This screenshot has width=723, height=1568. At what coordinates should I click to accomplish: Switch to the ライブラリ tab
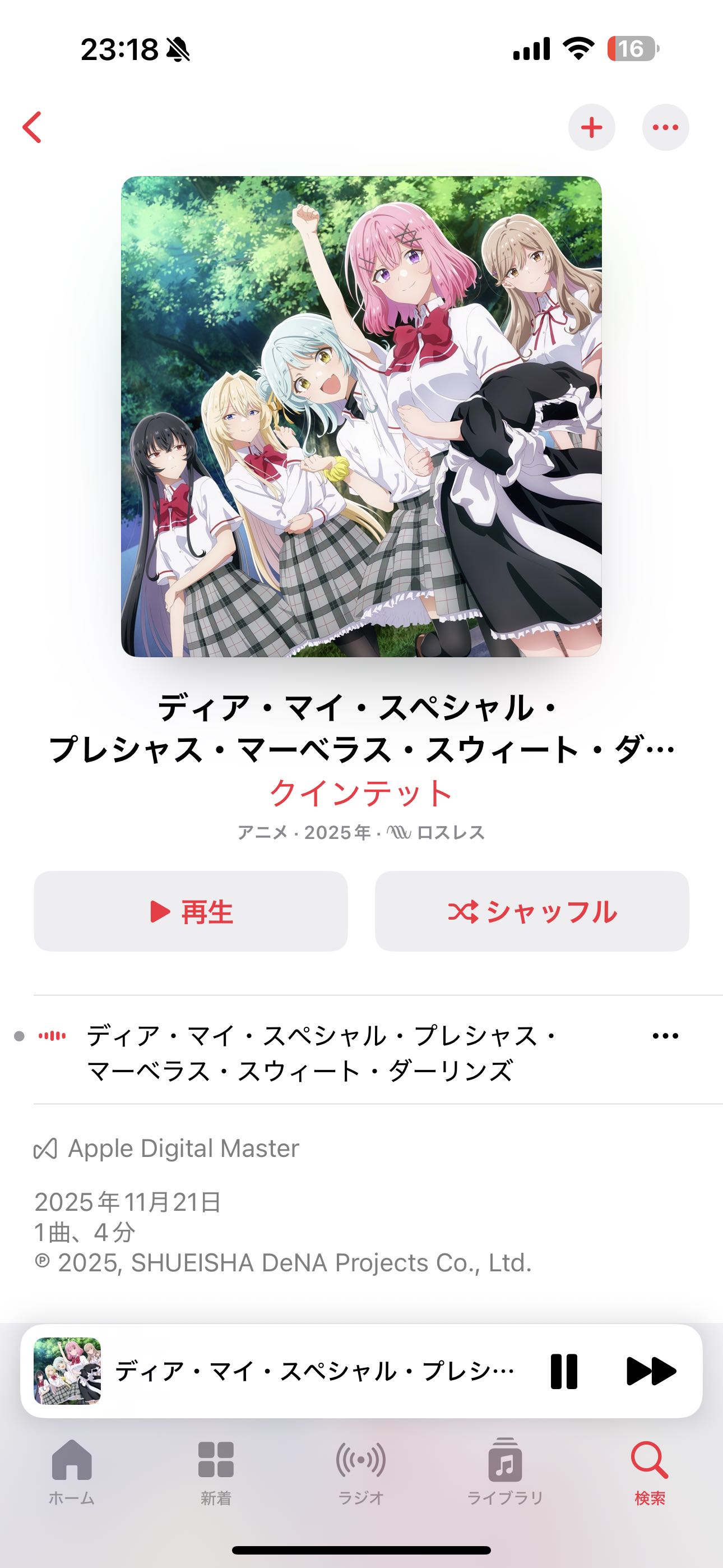tap(505, 1470)
